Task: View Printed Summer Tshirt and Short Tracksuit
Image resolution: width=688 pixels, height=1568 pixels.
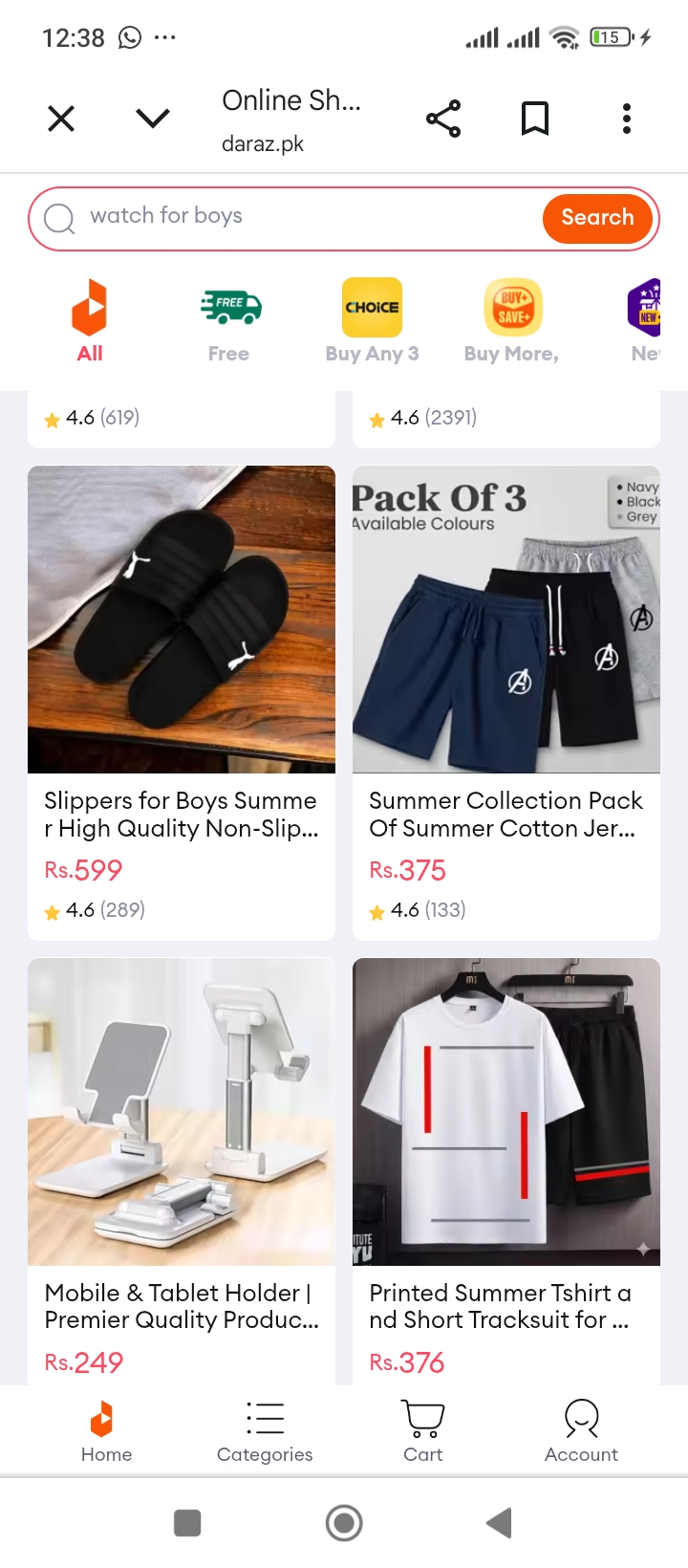Action: tap(506, 1171)
